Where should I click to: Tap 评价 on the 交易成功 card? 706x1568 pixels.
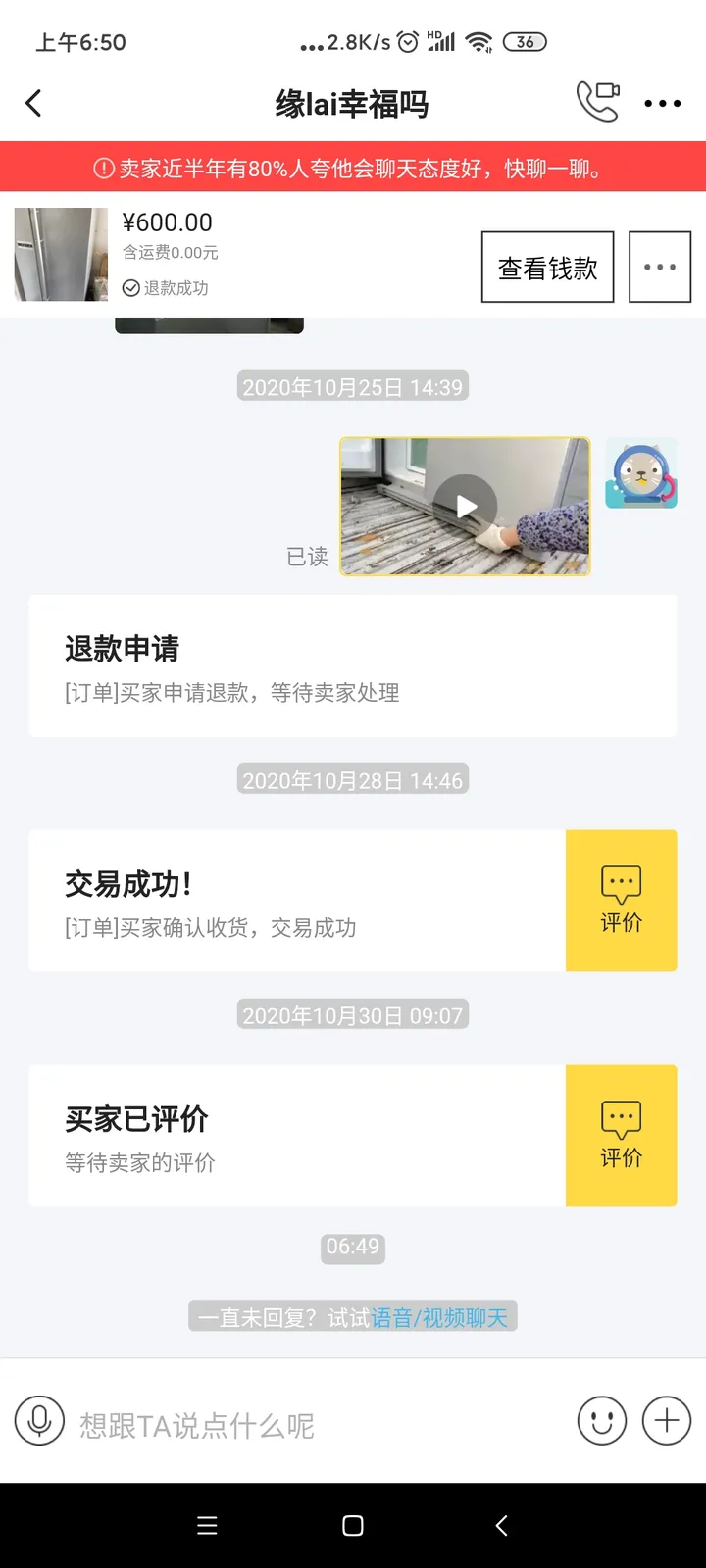[621, 900]
